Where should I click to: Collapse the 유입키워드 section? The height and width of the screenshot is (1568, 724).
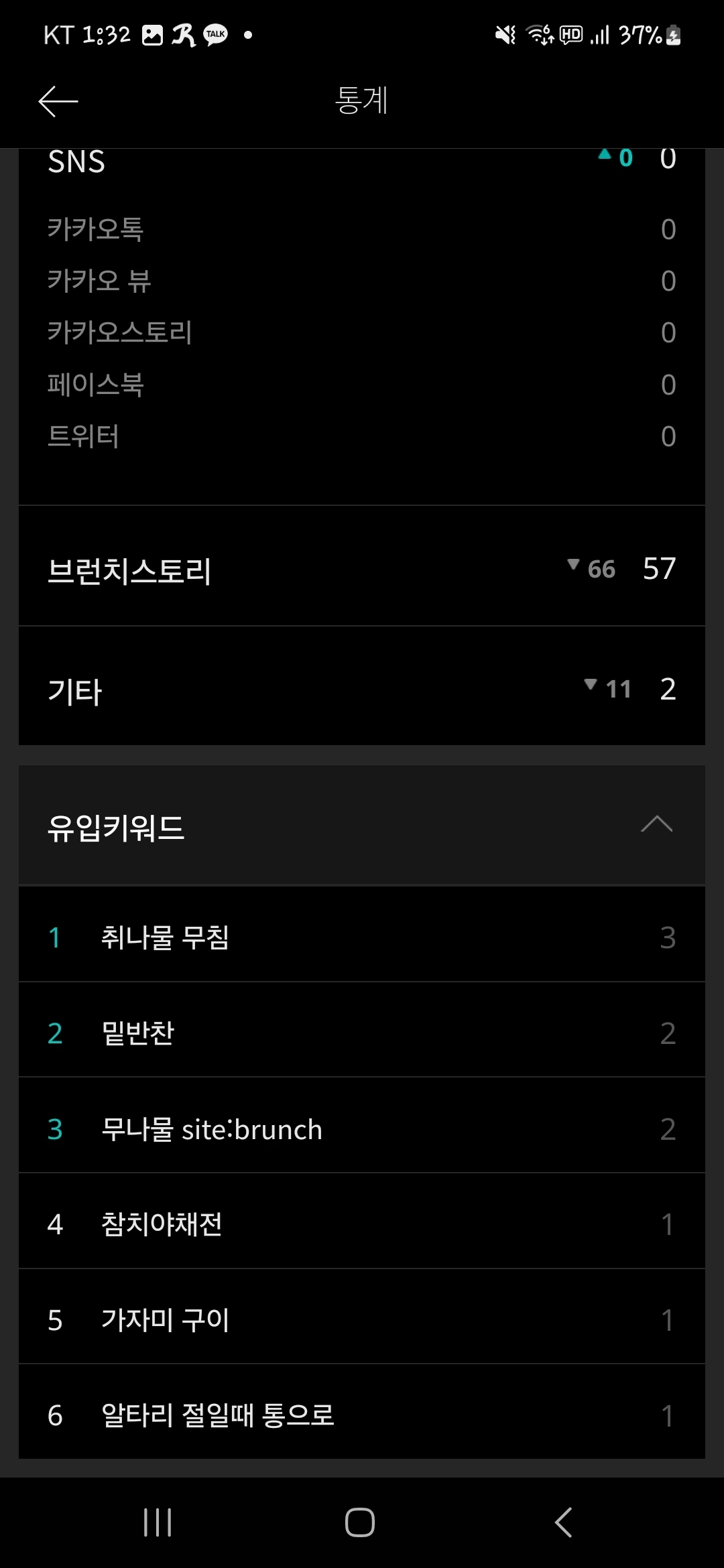pyautogui.click(x=656, y=825)
